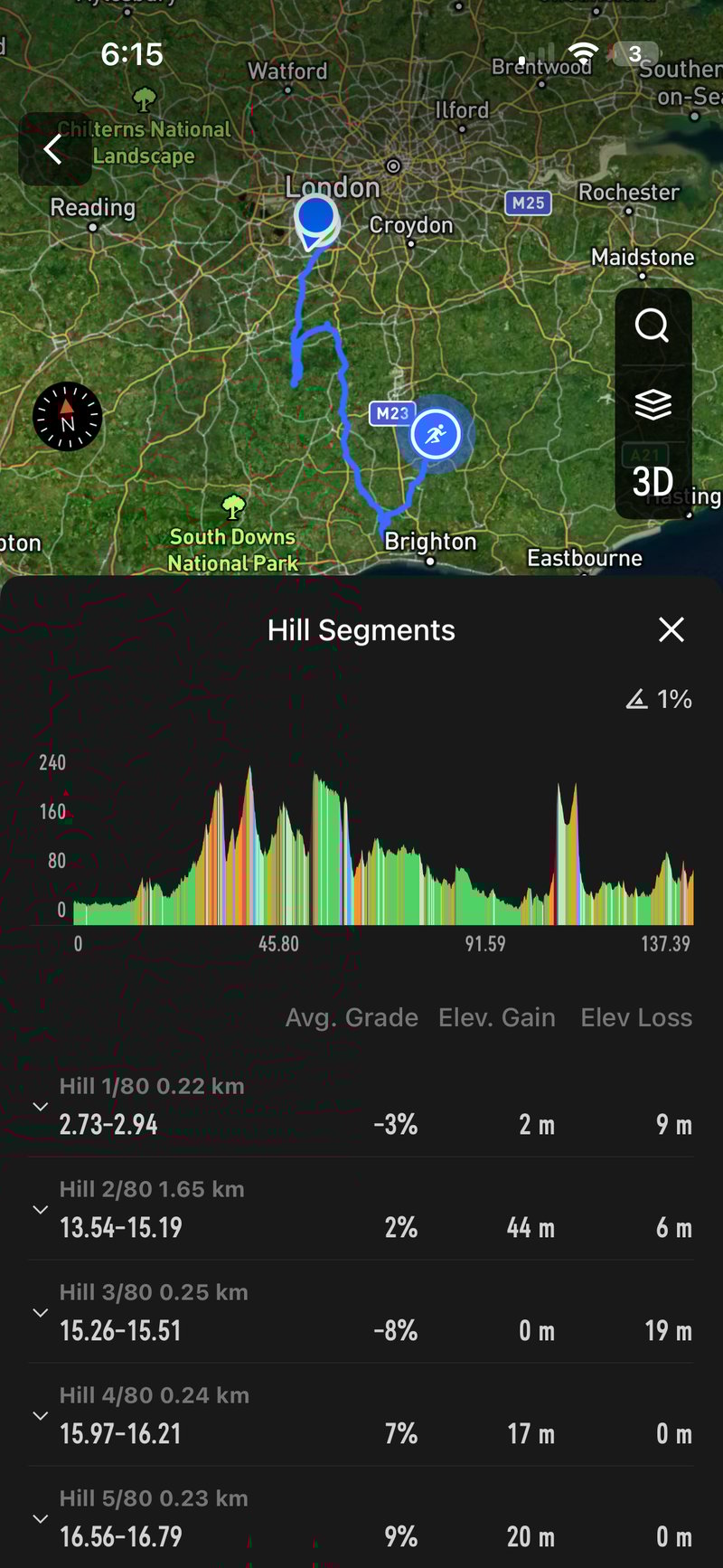Open the Hill 2/80 segment entry
The width and height of the screenshot is (723, 1568).
click(40, 1209)
